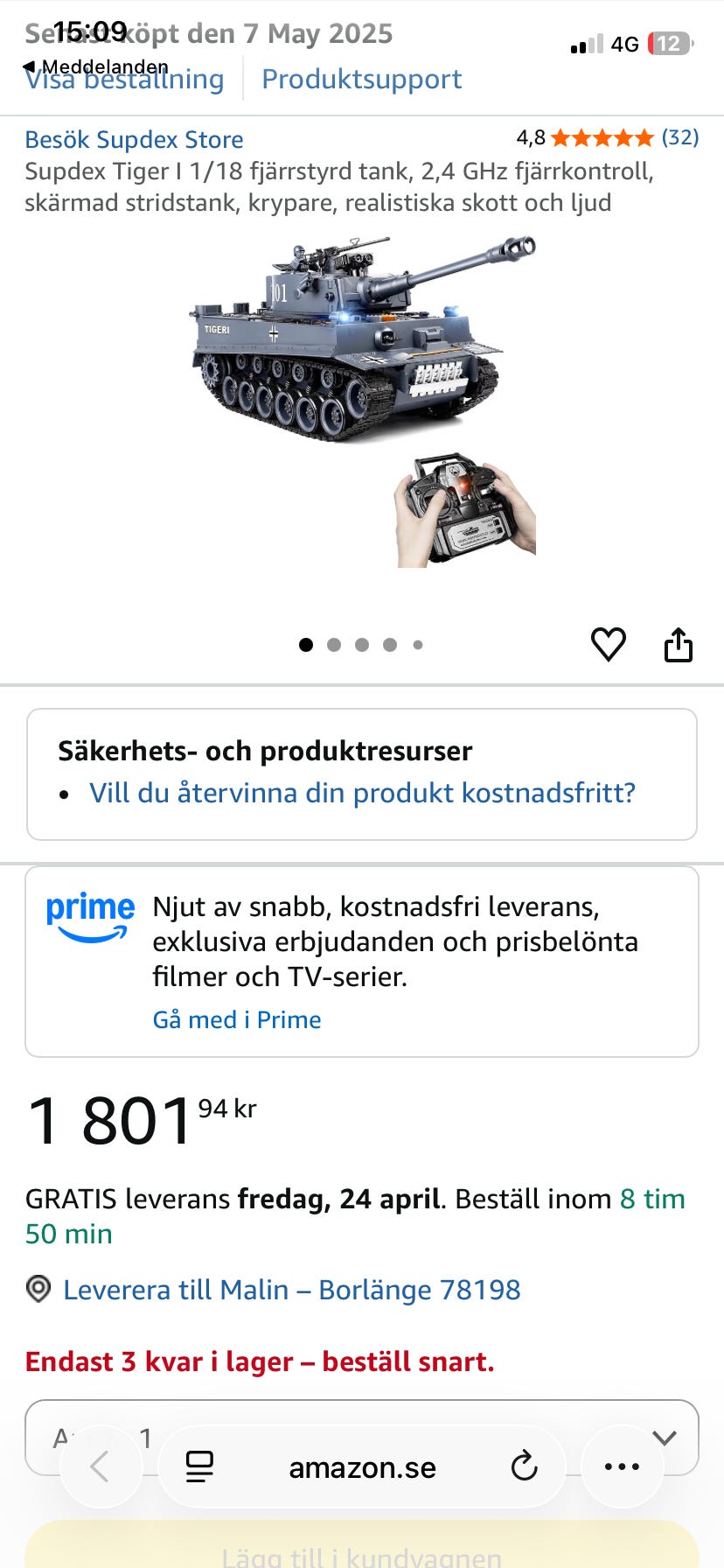Return to Meddelanden via the top-left shortcut
724x1568 pixels.
[96, 66]
